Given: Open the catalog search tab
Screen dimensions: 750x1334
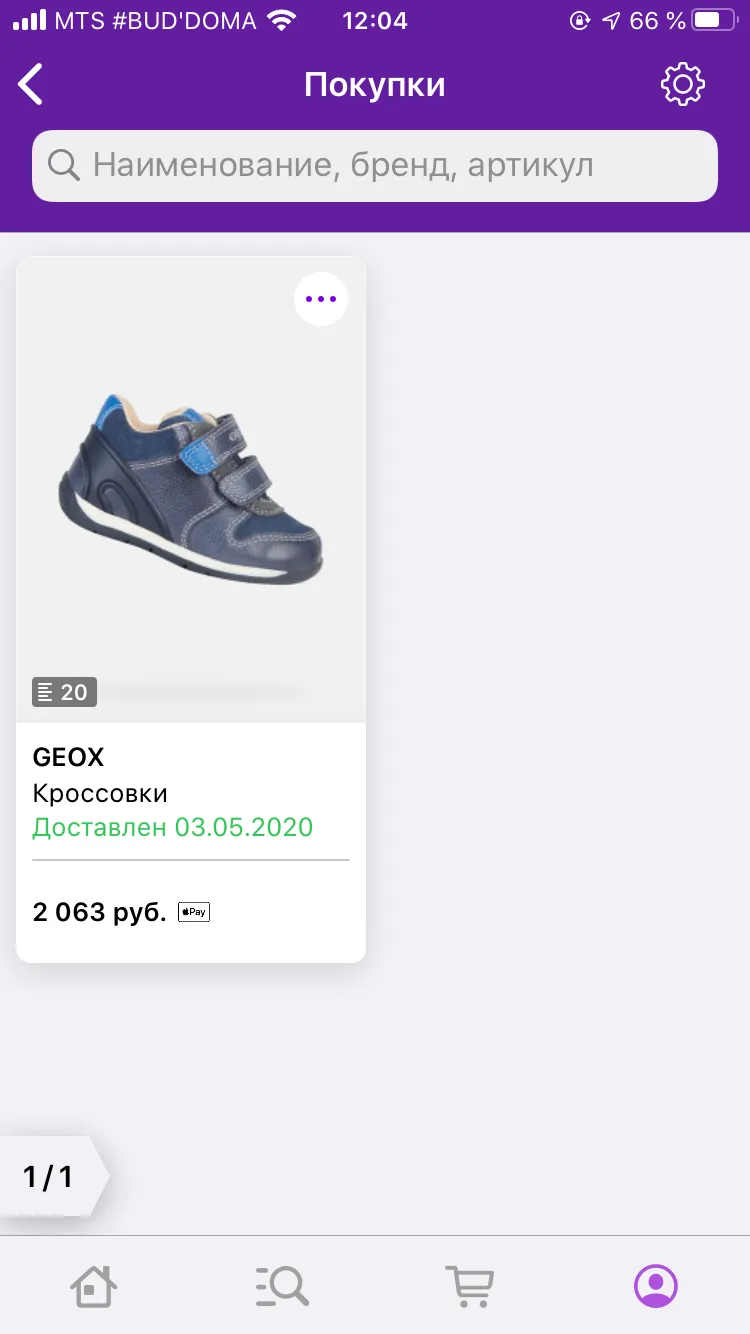Looking at the screenshot, I should pos(282,1286).
